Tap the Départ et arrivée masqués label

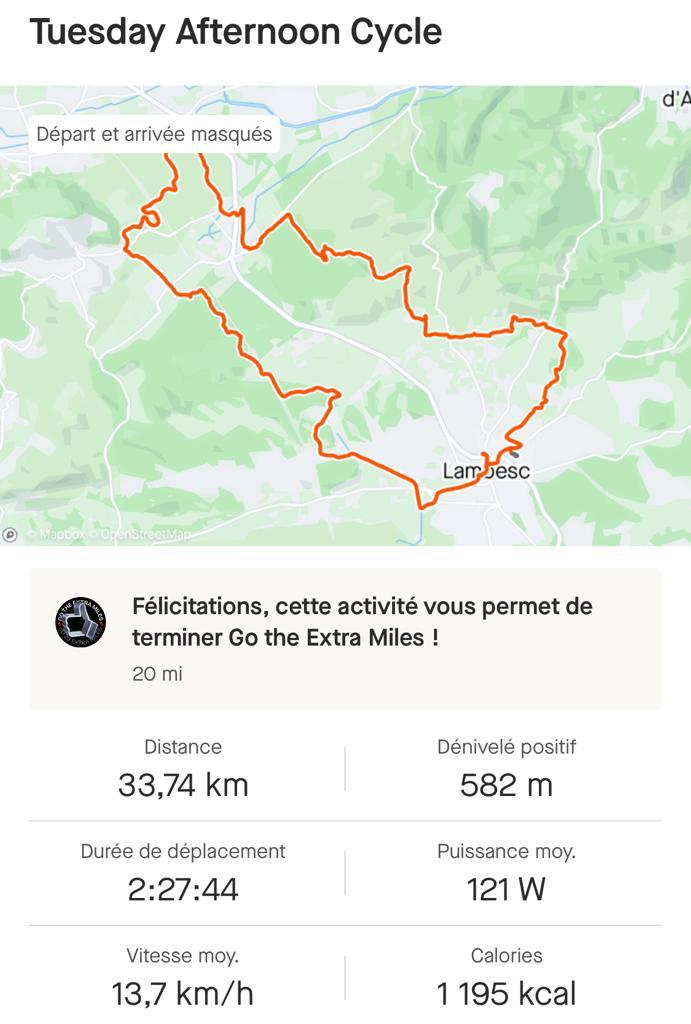tap(154, 134)
